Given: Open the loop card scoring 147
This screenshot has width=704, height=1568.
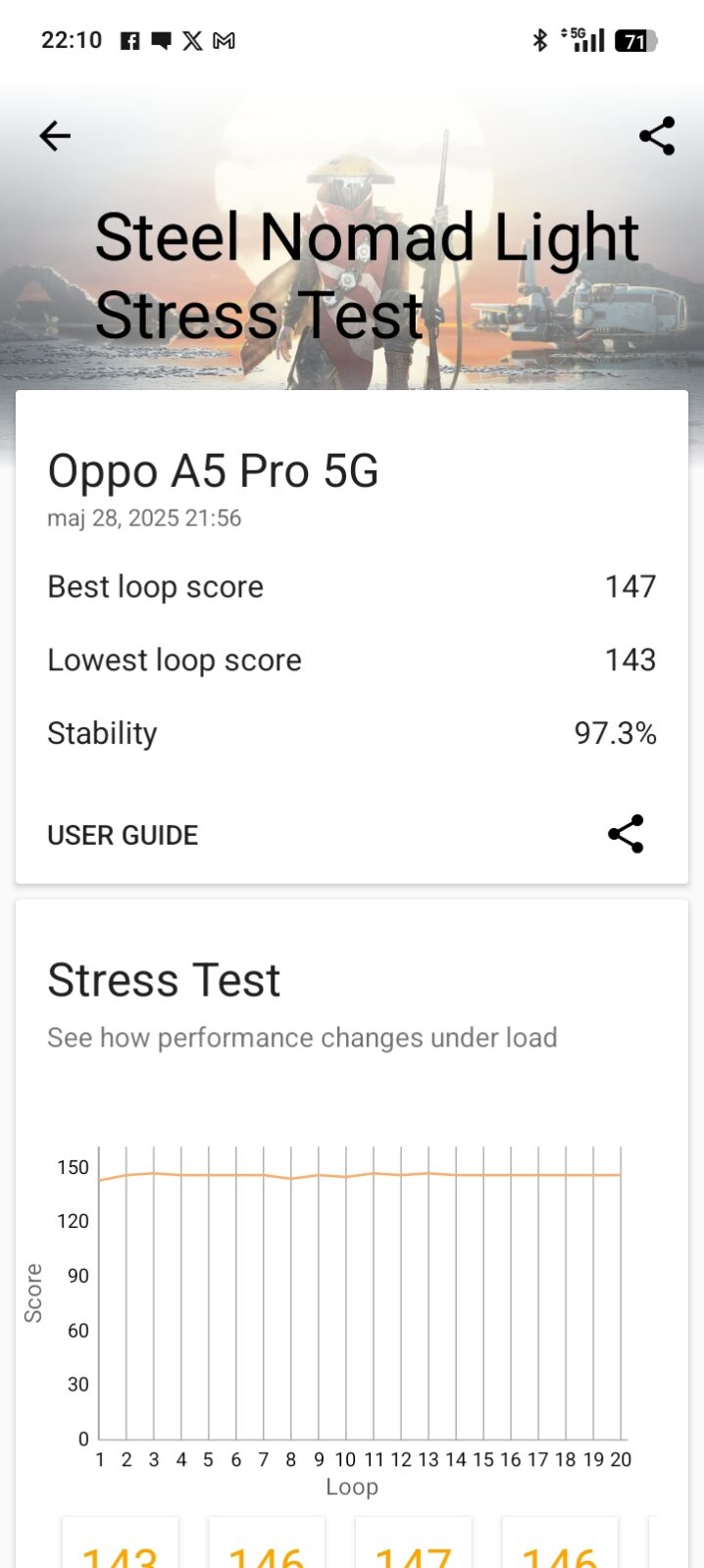Looking at the screenshot, I should (413, 1546).
